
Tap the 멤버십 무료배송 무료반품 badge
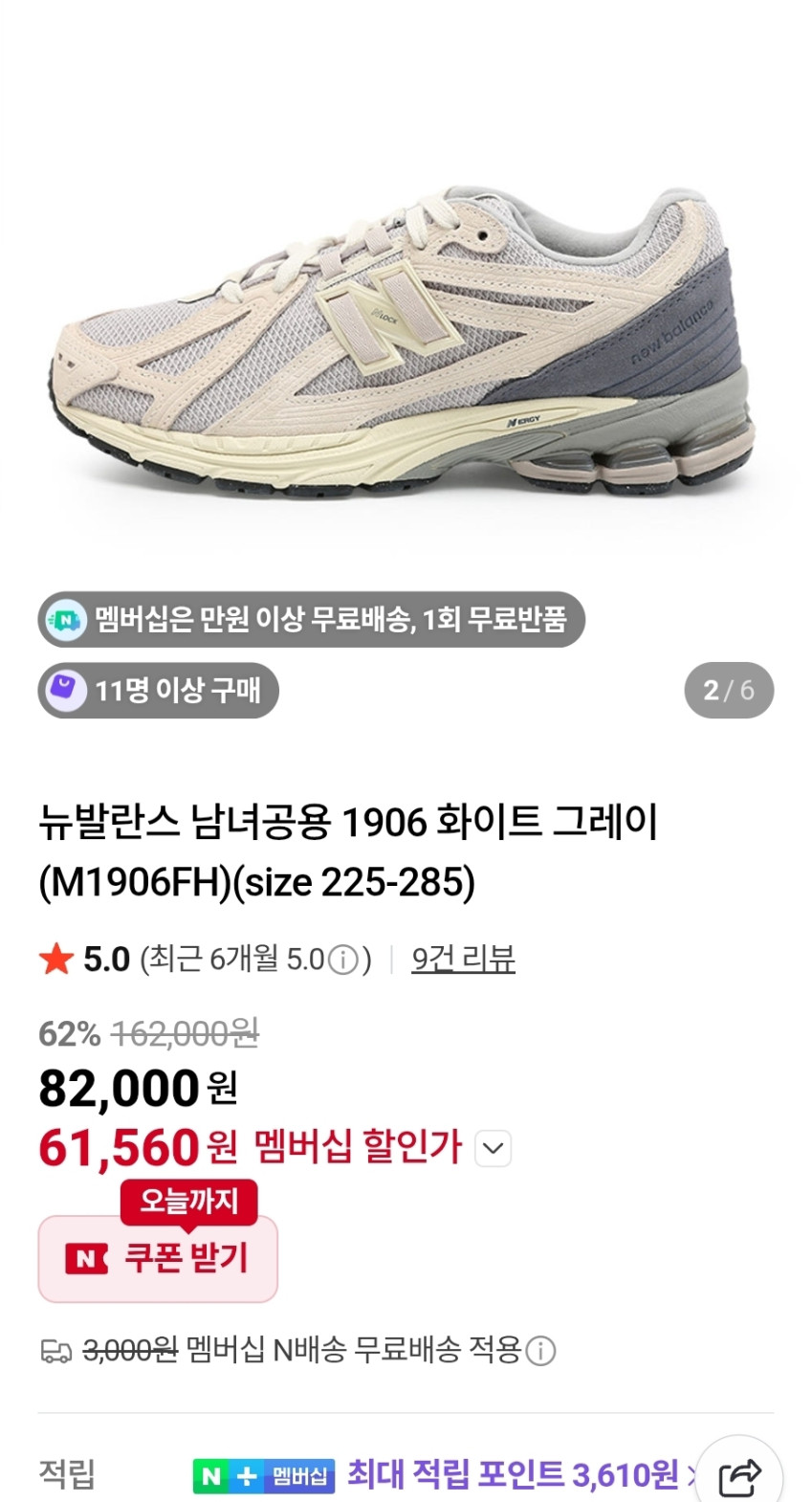[311, 619]
